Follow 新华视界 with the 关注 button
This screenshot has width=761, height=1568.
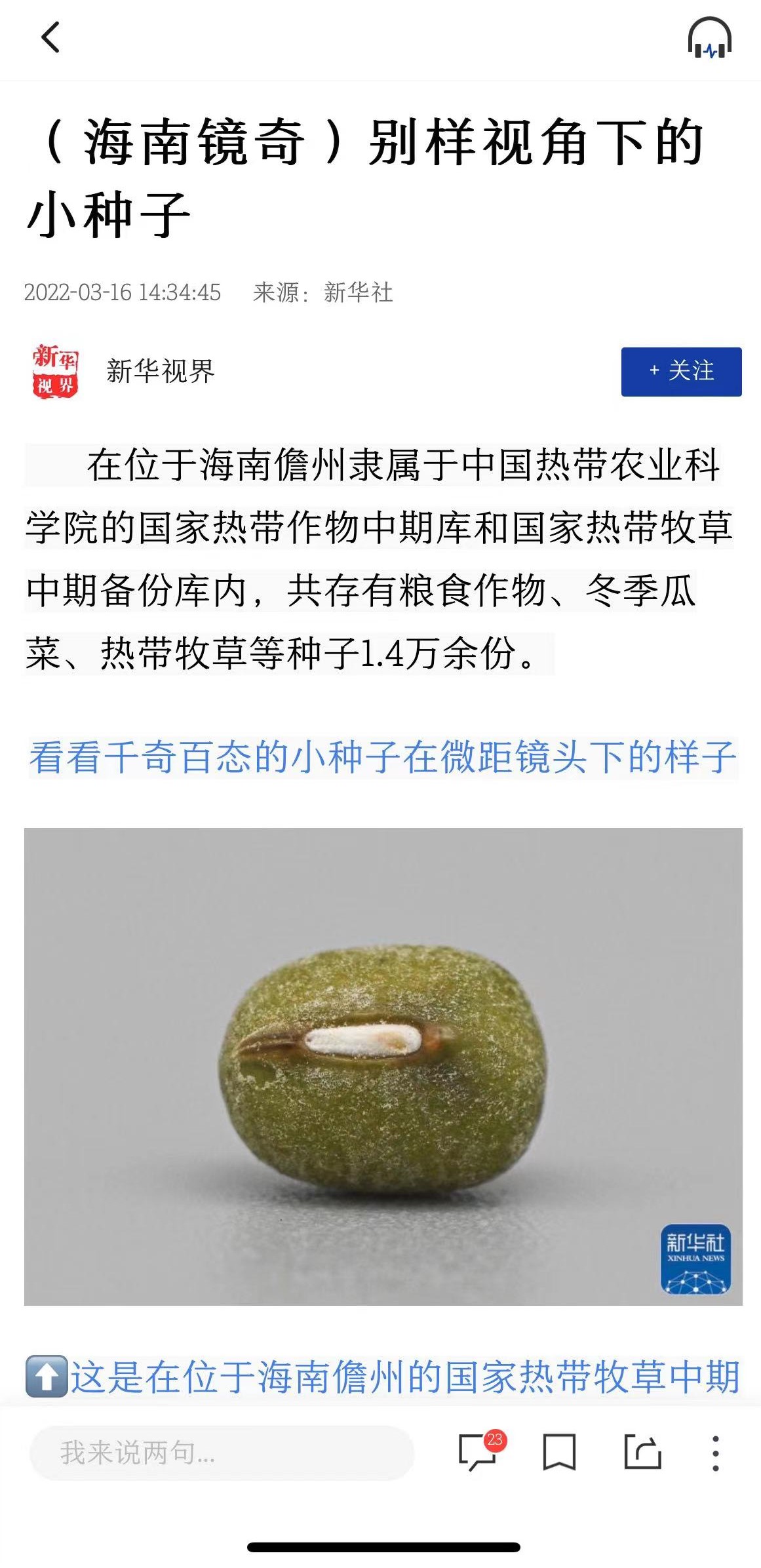tap(681, 372)
